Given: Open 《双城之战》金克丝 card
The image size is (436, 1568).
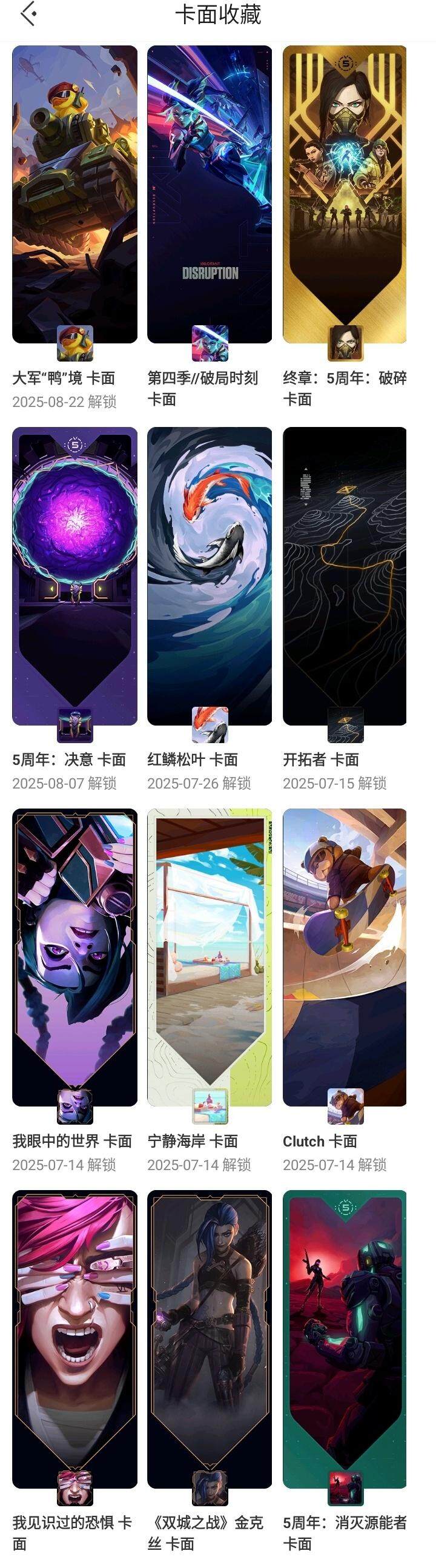Looking at the screenshot, I should tap(210, 1338).
